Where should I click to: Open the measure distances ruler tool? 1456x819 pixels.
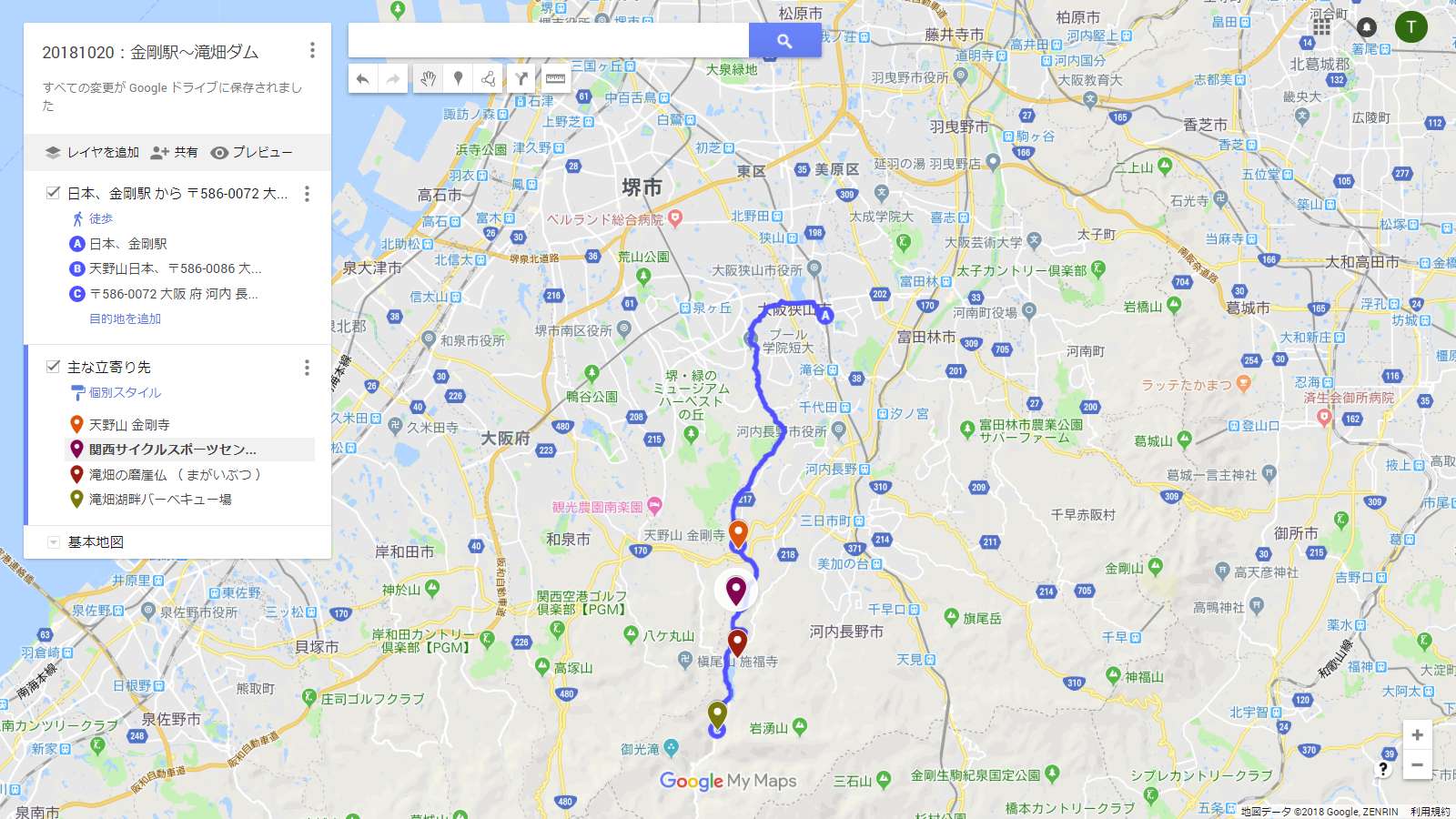click(555, 79)
